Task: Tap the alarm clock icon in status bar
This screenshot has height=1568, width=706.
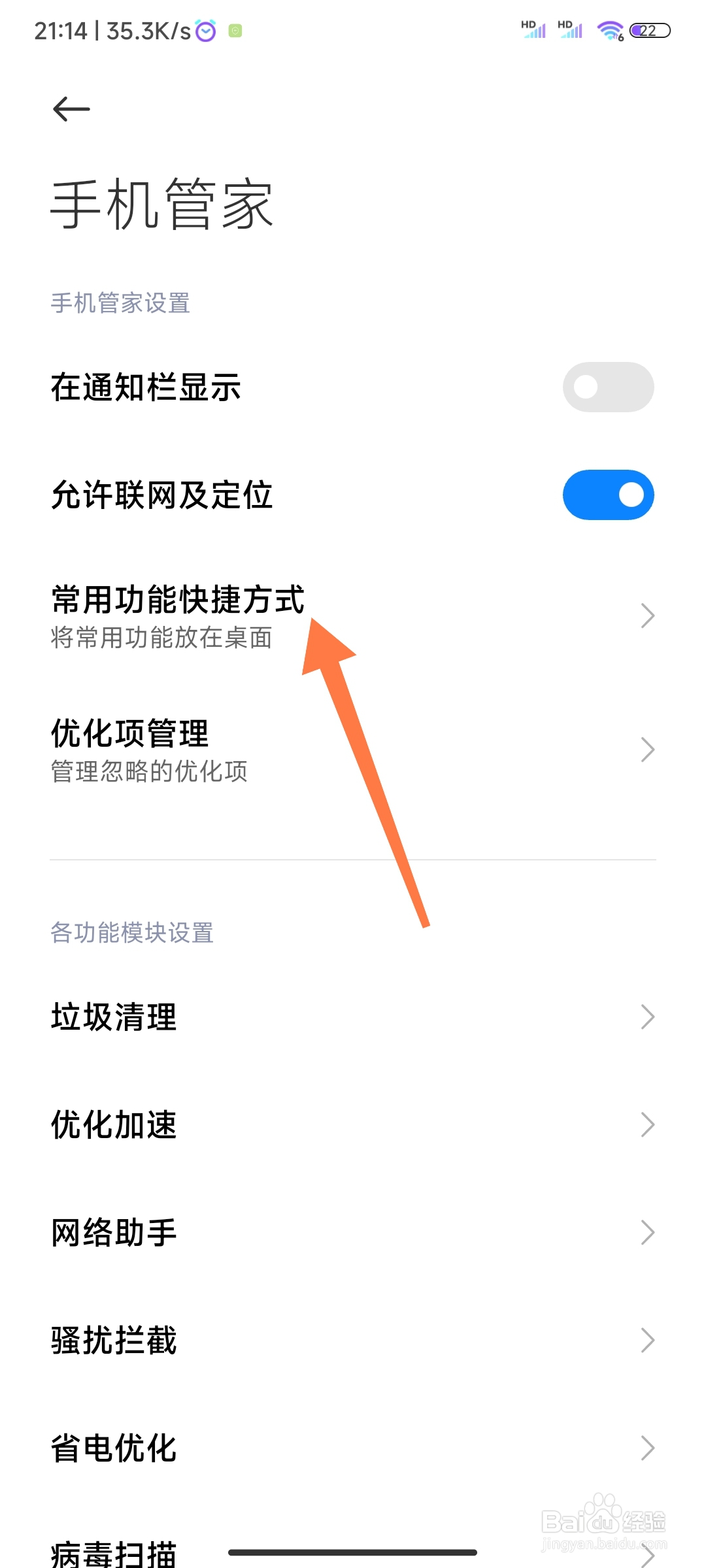Action: point(205,31)
